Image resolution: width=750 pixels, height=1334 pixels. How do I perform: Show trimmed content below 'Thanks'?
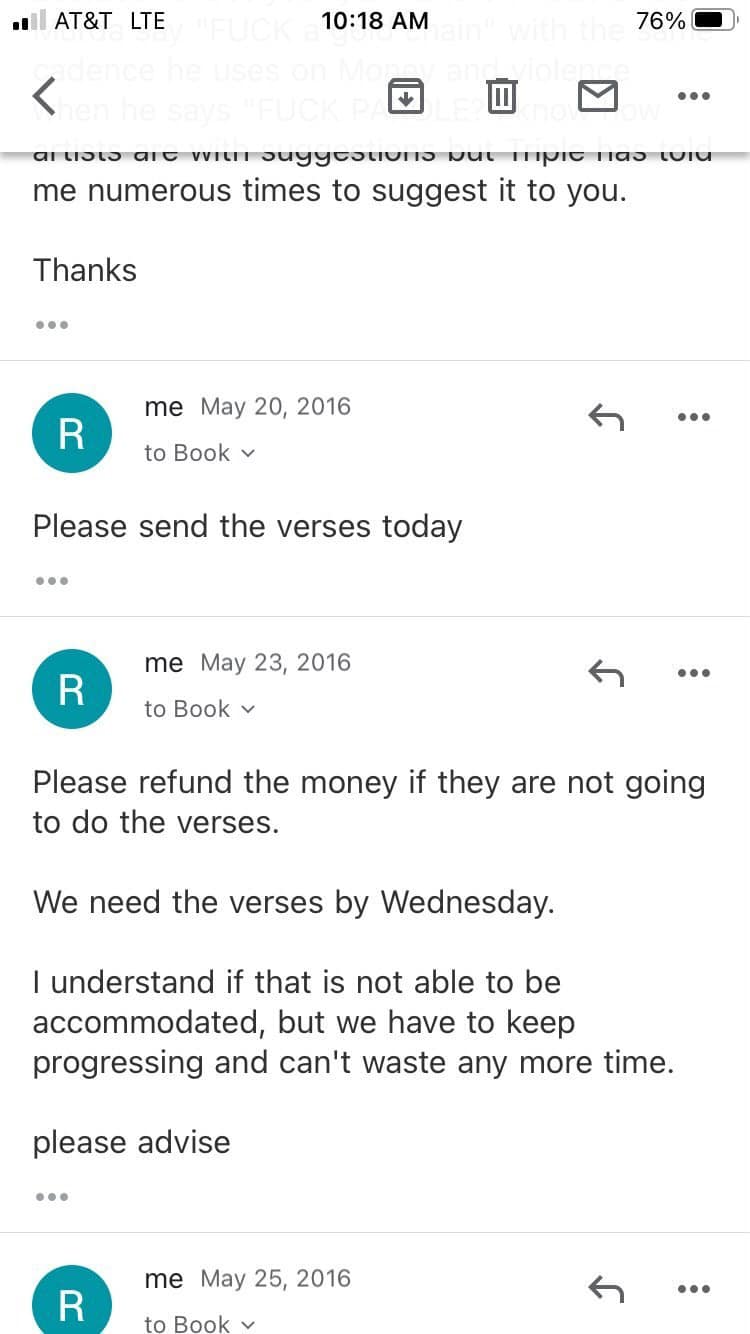[x=51, y=324]
